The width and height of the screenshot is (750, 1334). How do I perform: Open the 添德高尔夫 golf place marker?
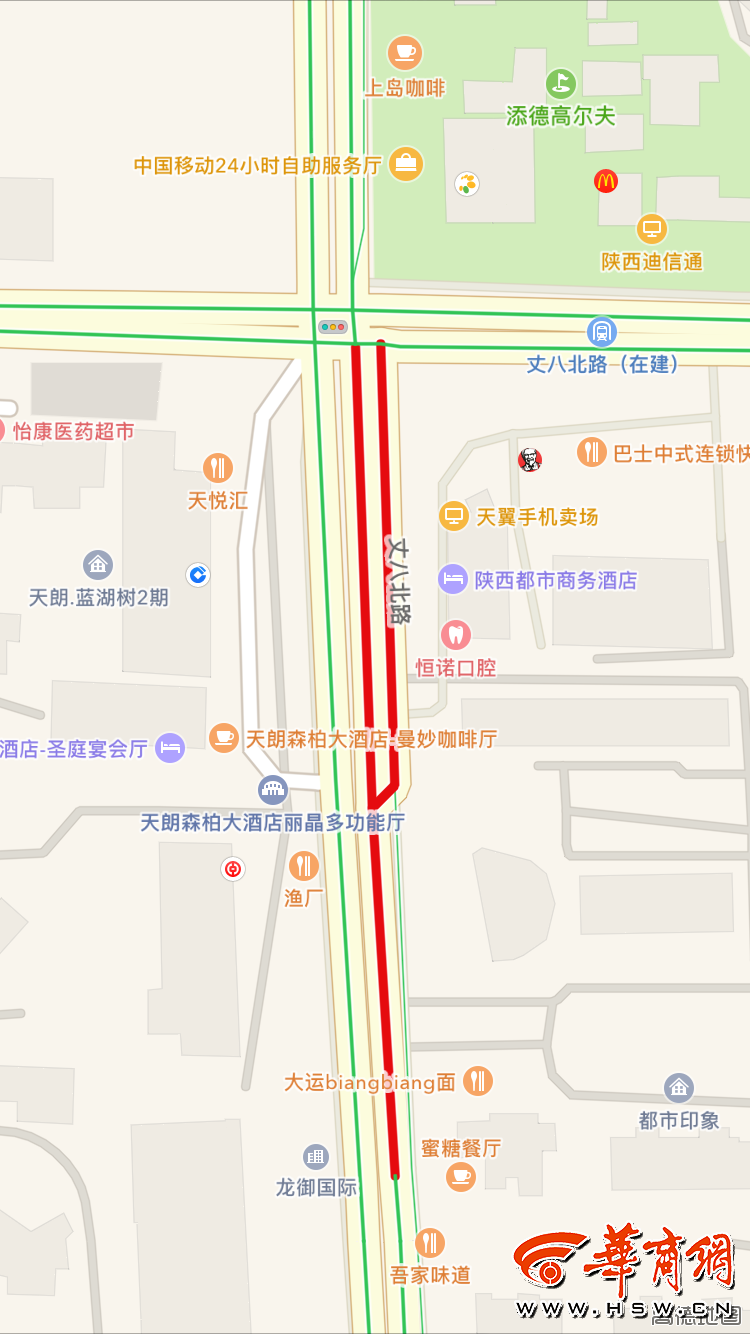click(x=562, y=84)
